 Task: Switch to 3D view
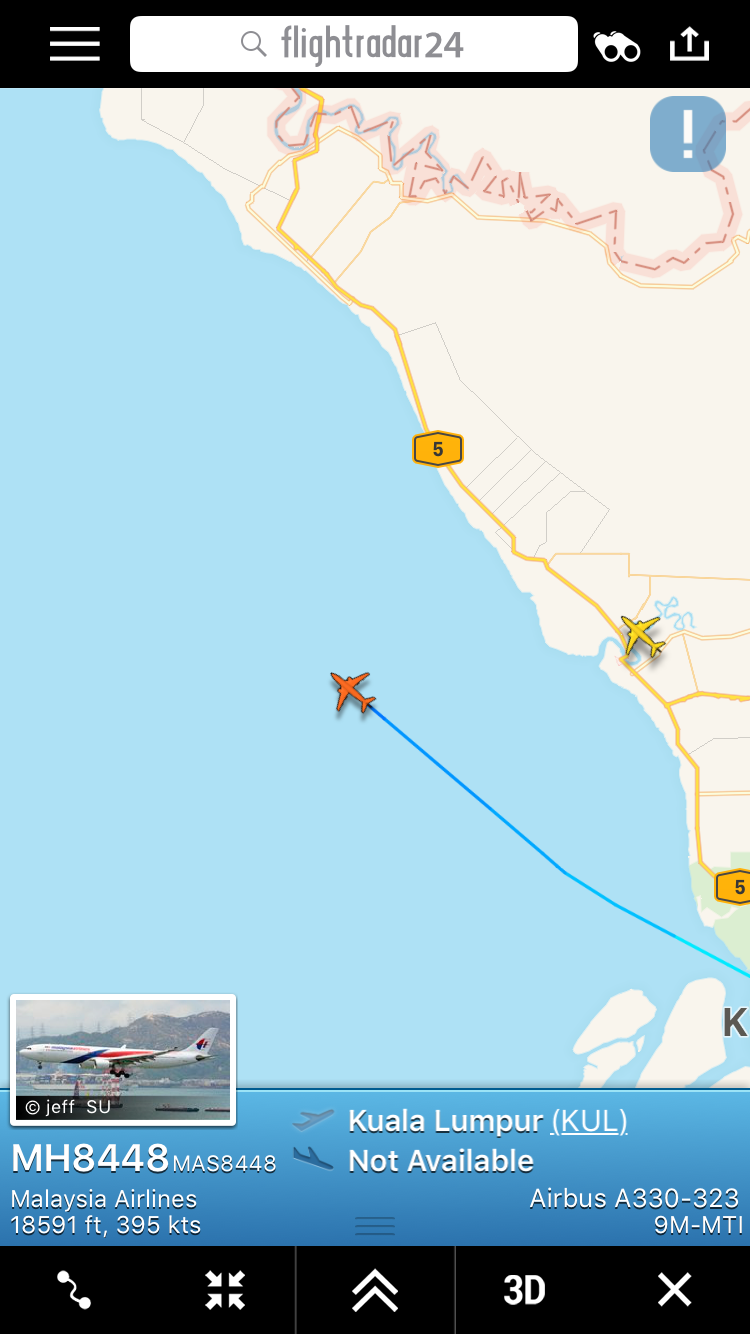point(524,1290)
